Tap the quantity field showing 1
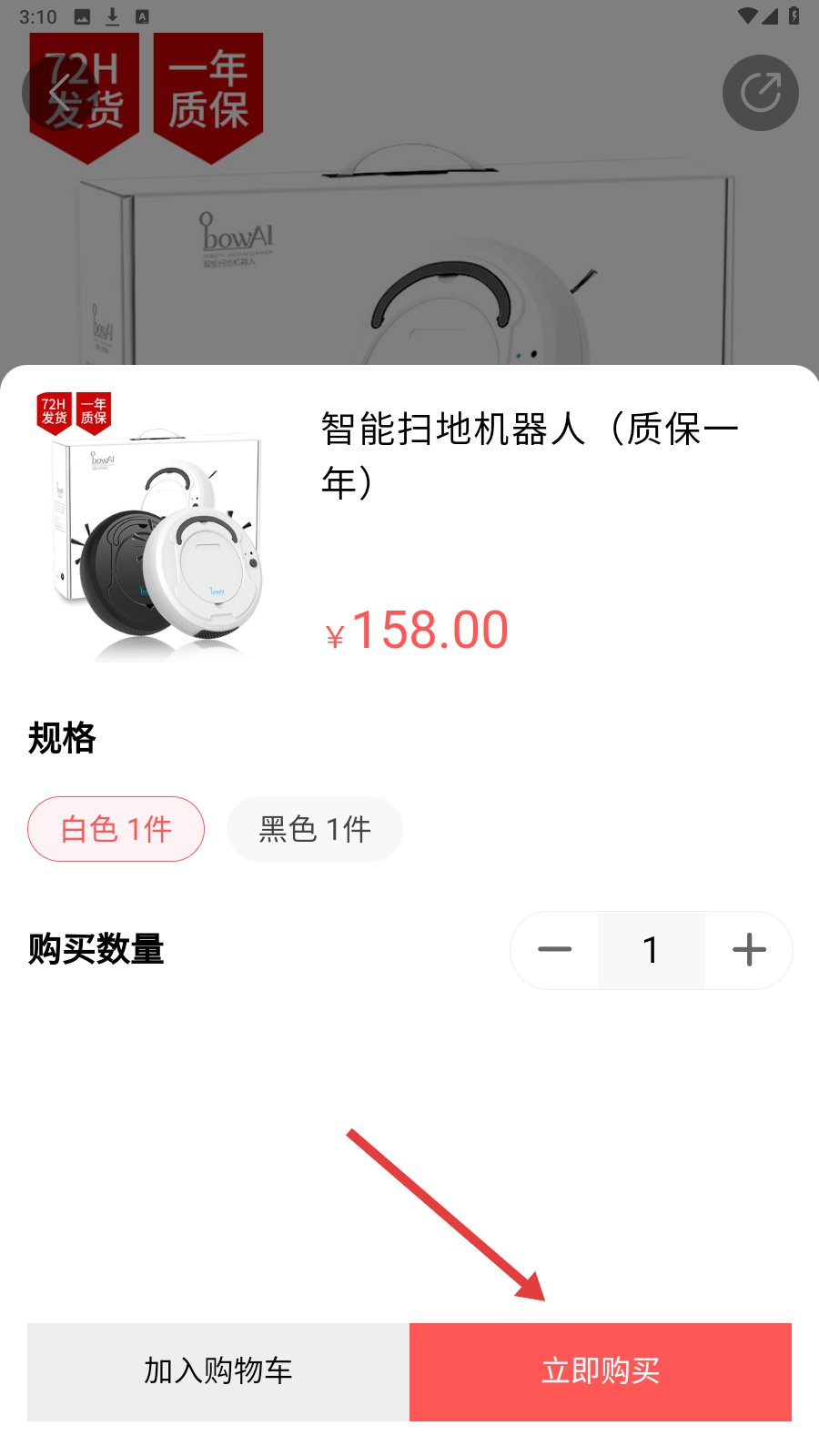 click(x=651, y=950)
